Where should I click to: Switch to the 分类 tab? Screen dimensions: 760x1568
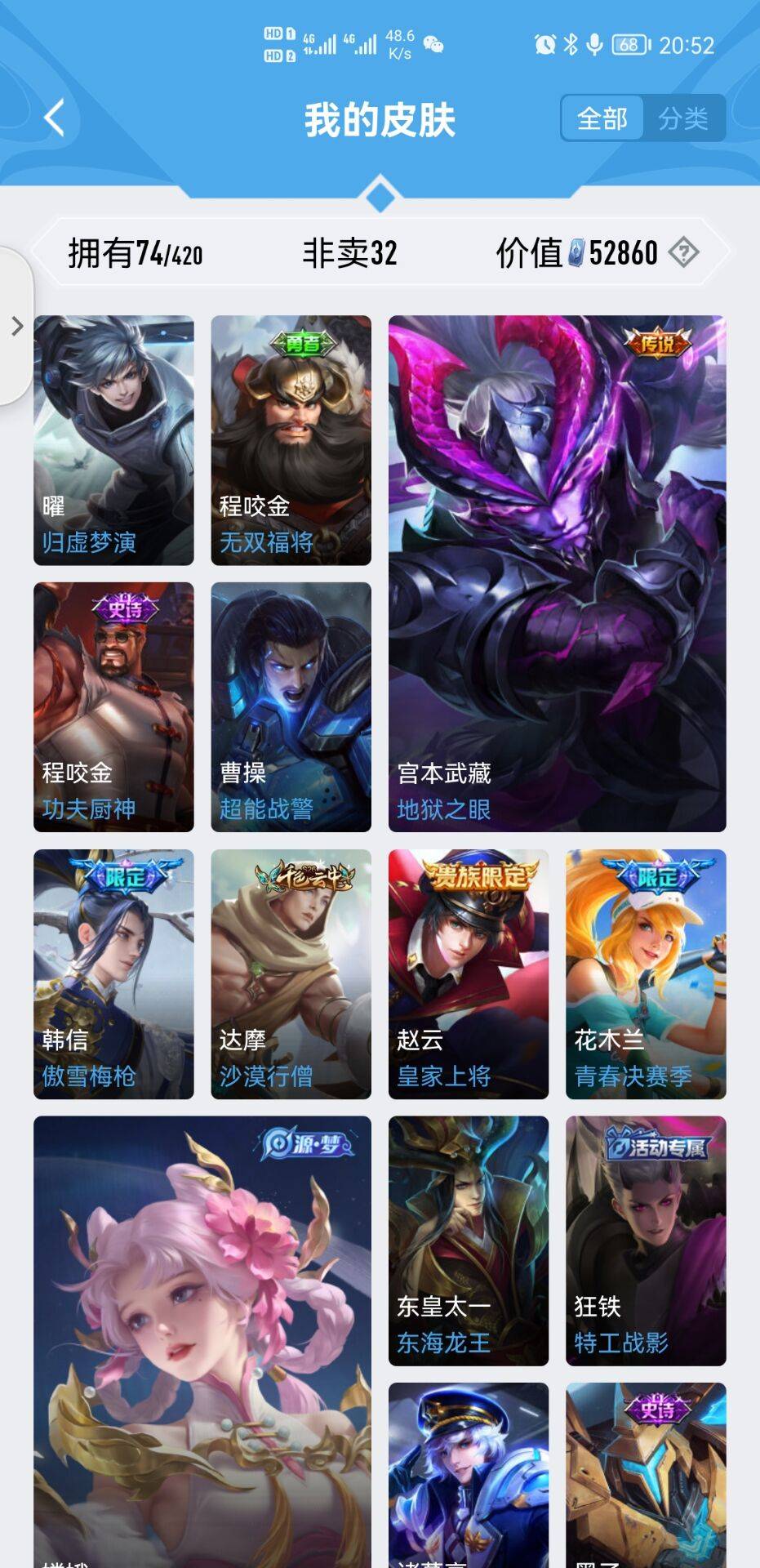tap(683, 119)
